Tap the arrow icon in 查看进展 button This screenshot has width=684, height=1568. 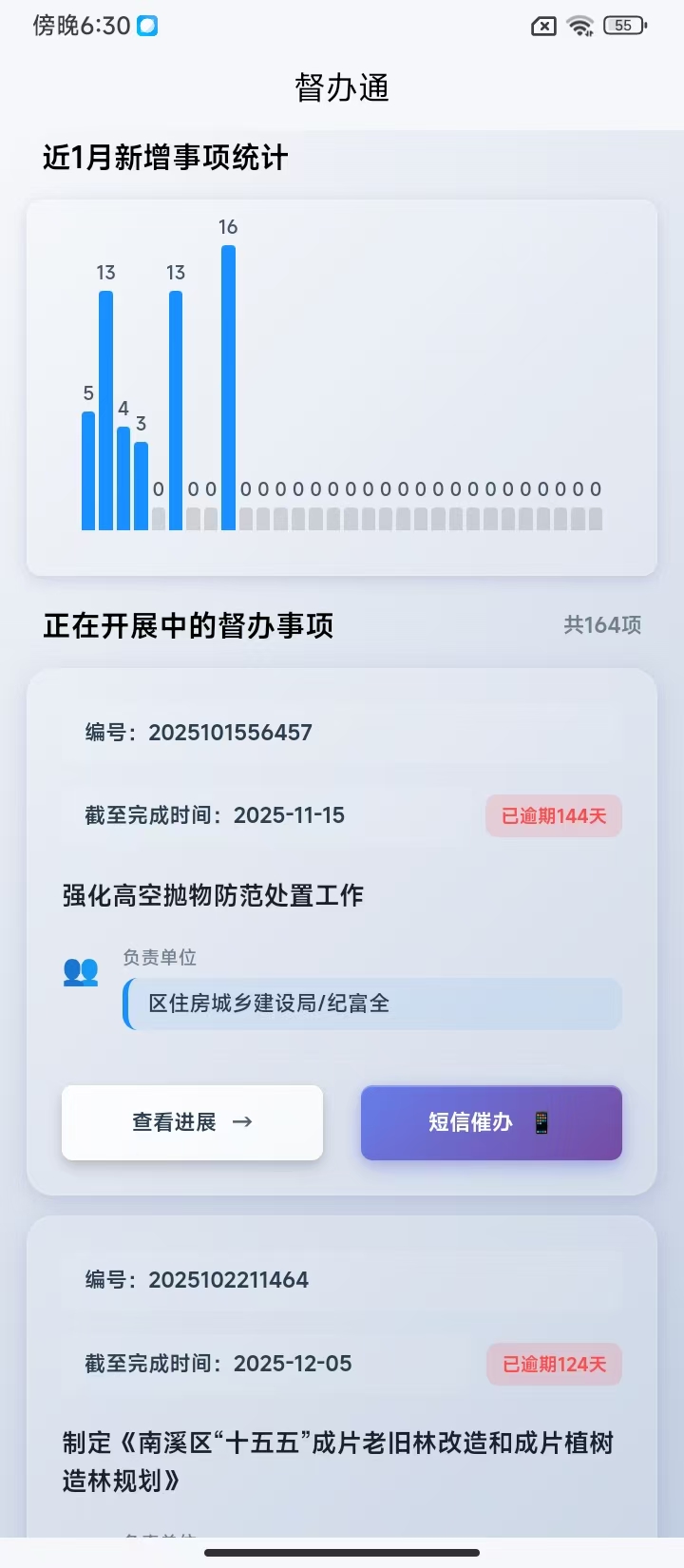point(244,1121)
